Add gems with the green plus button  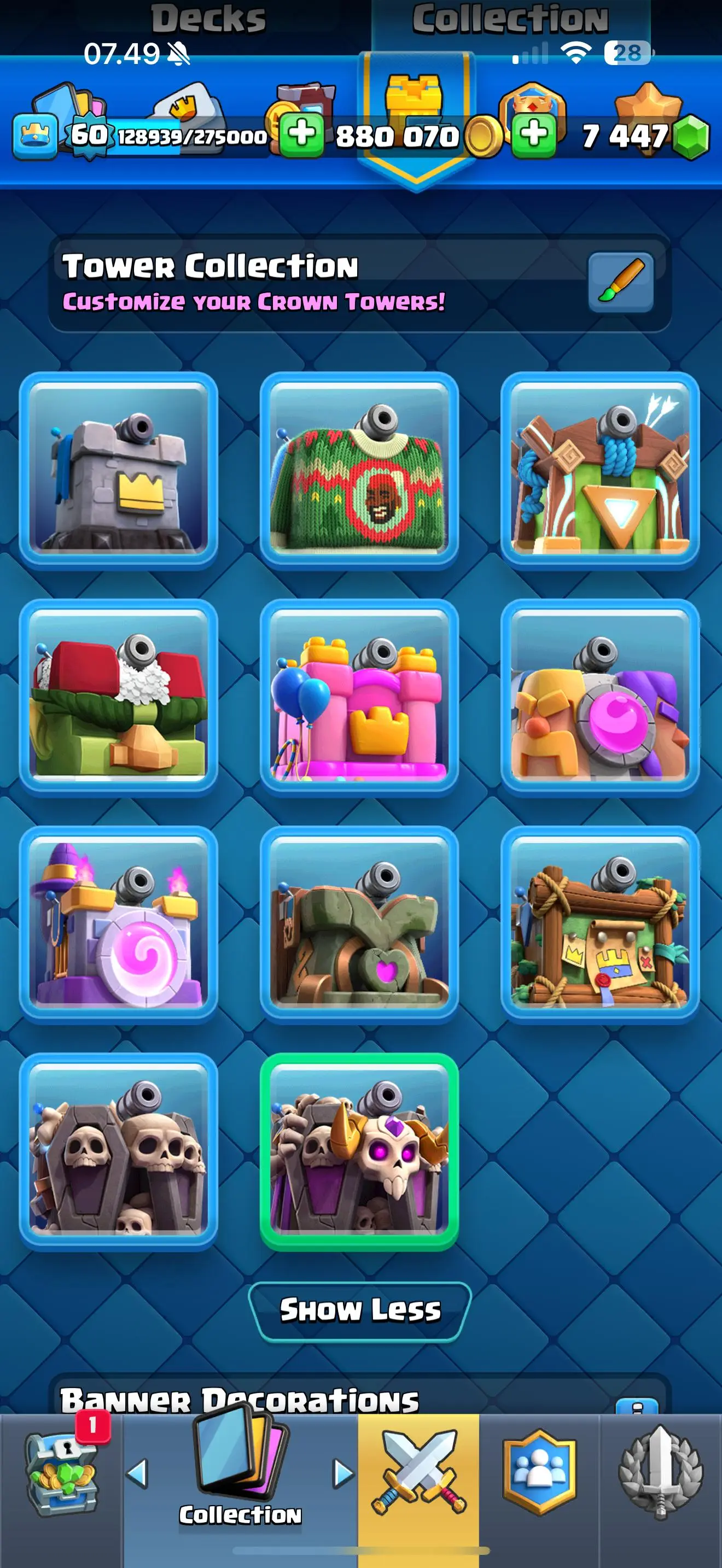pyautogui.click(x=533, y=134)
